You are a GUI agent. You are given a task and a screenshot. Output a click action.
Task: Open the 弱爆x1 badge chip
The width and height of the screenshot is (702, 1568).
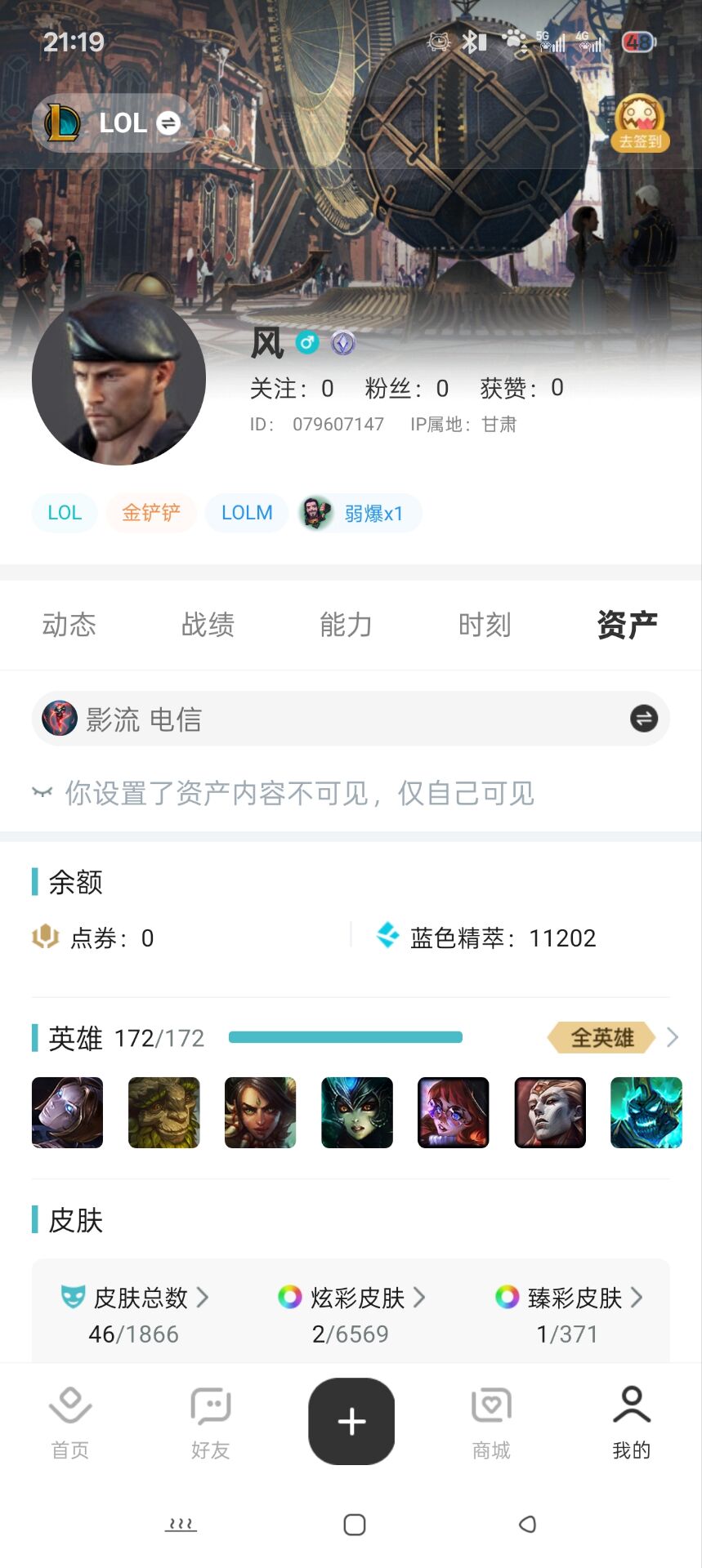click(x=360, y=513)
